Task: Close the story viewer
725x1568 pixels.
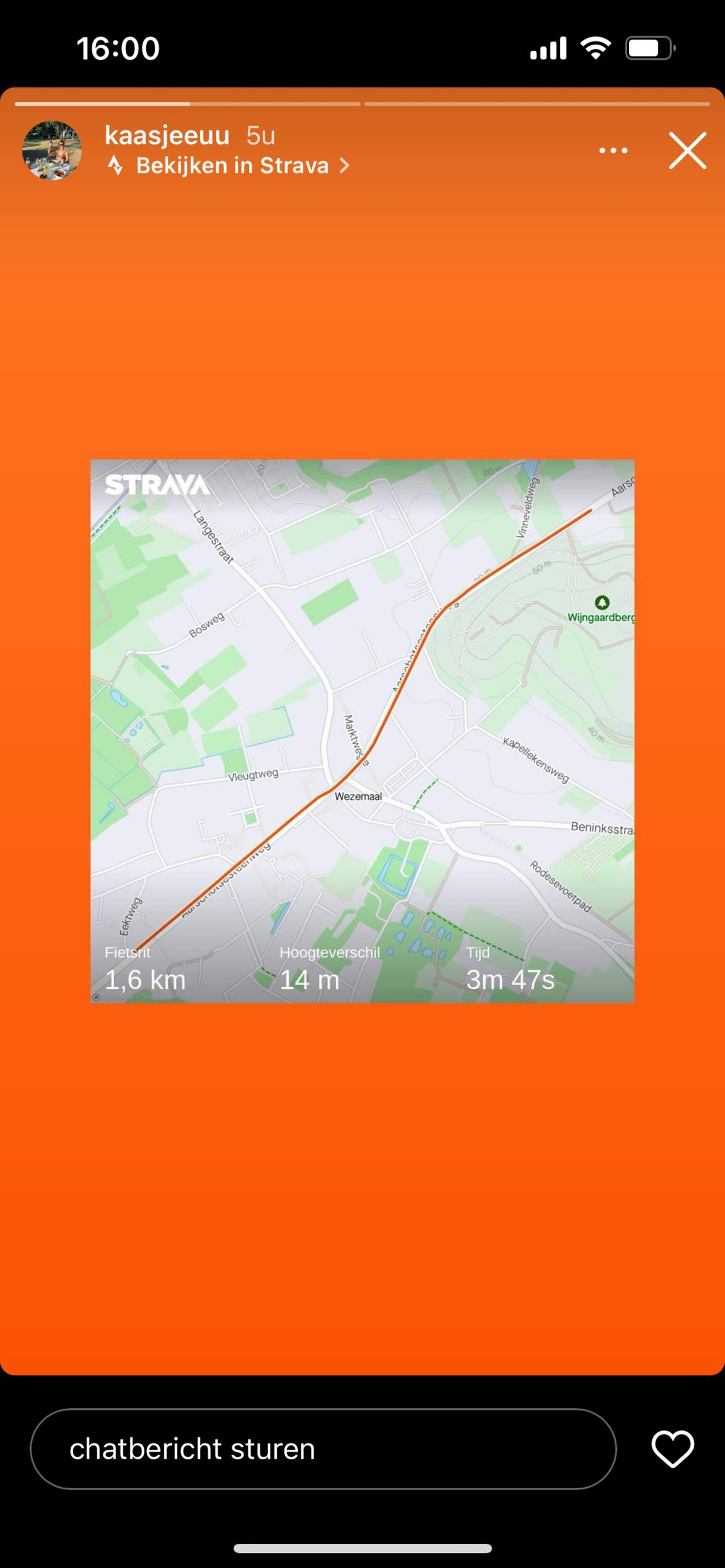Action: pyautogui.click(x=687, y=150)
